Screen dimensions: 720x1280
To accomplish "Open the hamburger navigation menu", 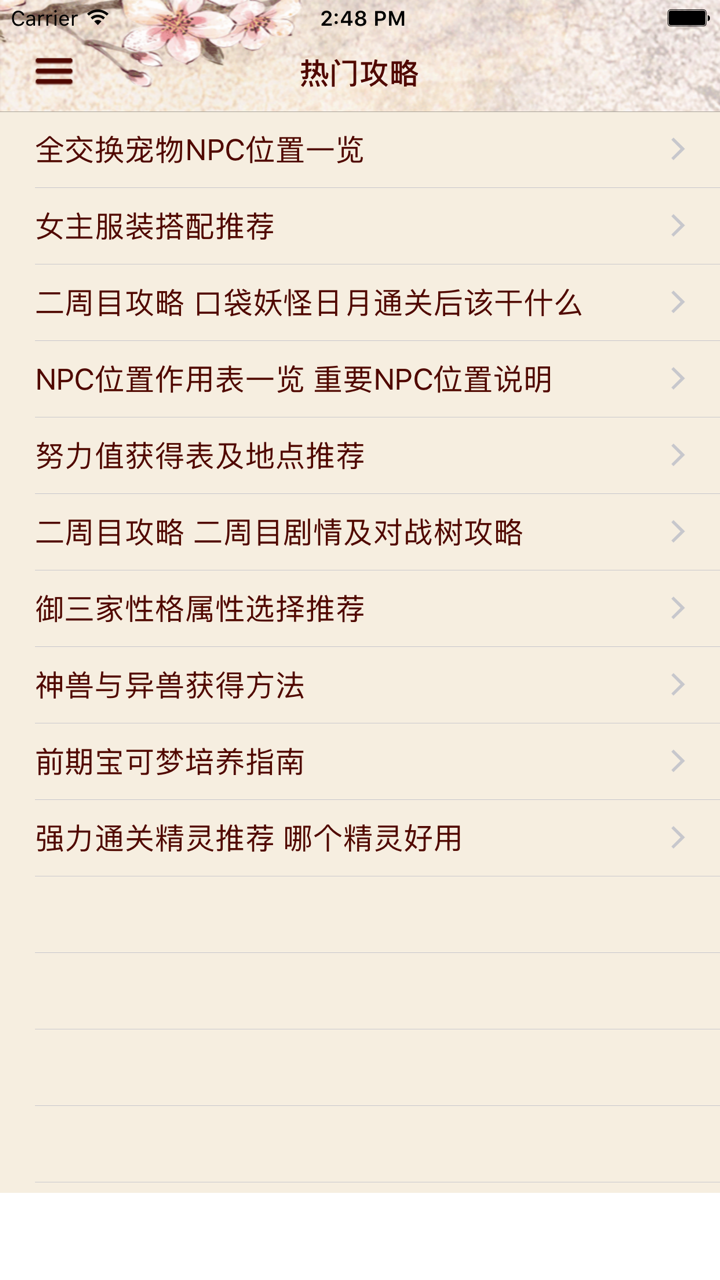I will click(x=53, y=71).
